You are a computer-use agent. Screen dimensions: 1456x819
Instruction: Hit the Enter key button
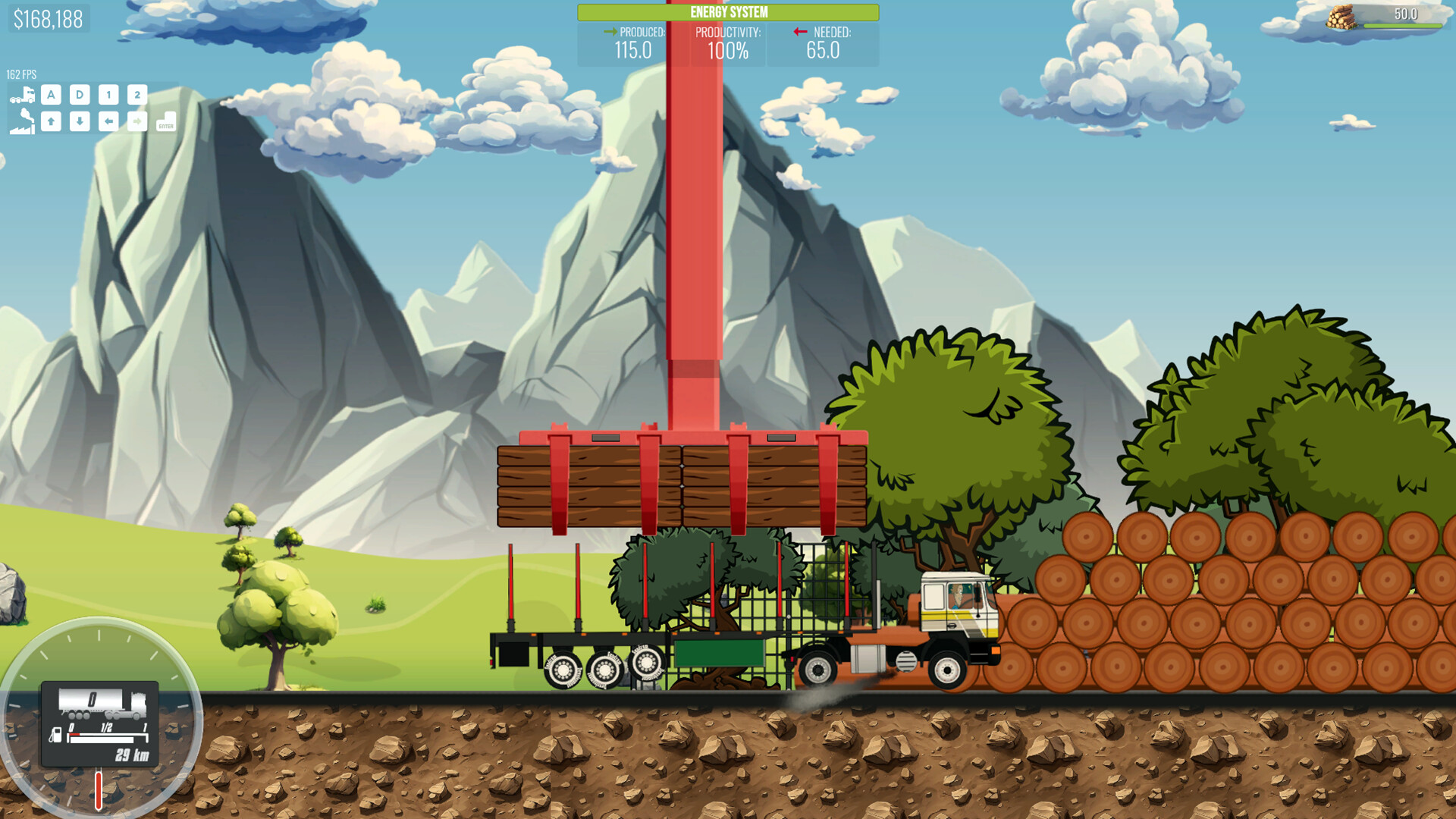click(166, 122)
